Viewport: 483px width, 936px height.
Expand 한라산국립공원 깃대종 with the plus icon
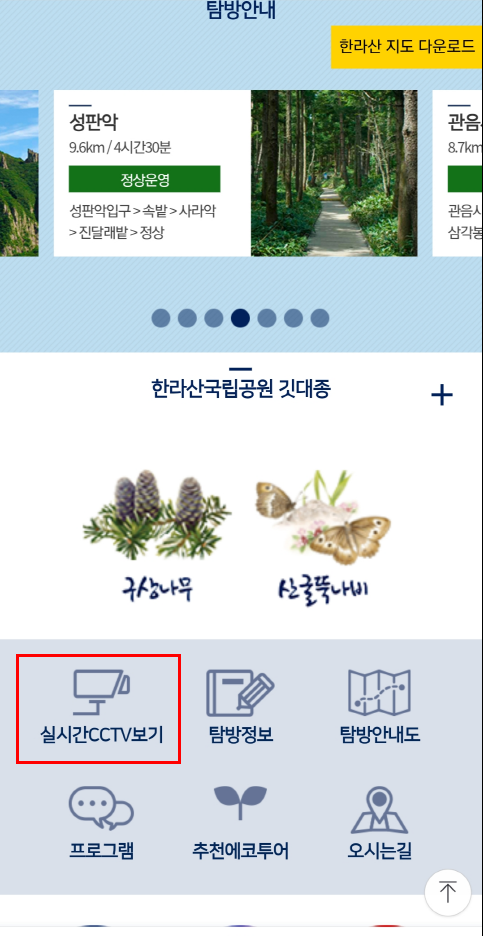[x=442, y=395]
